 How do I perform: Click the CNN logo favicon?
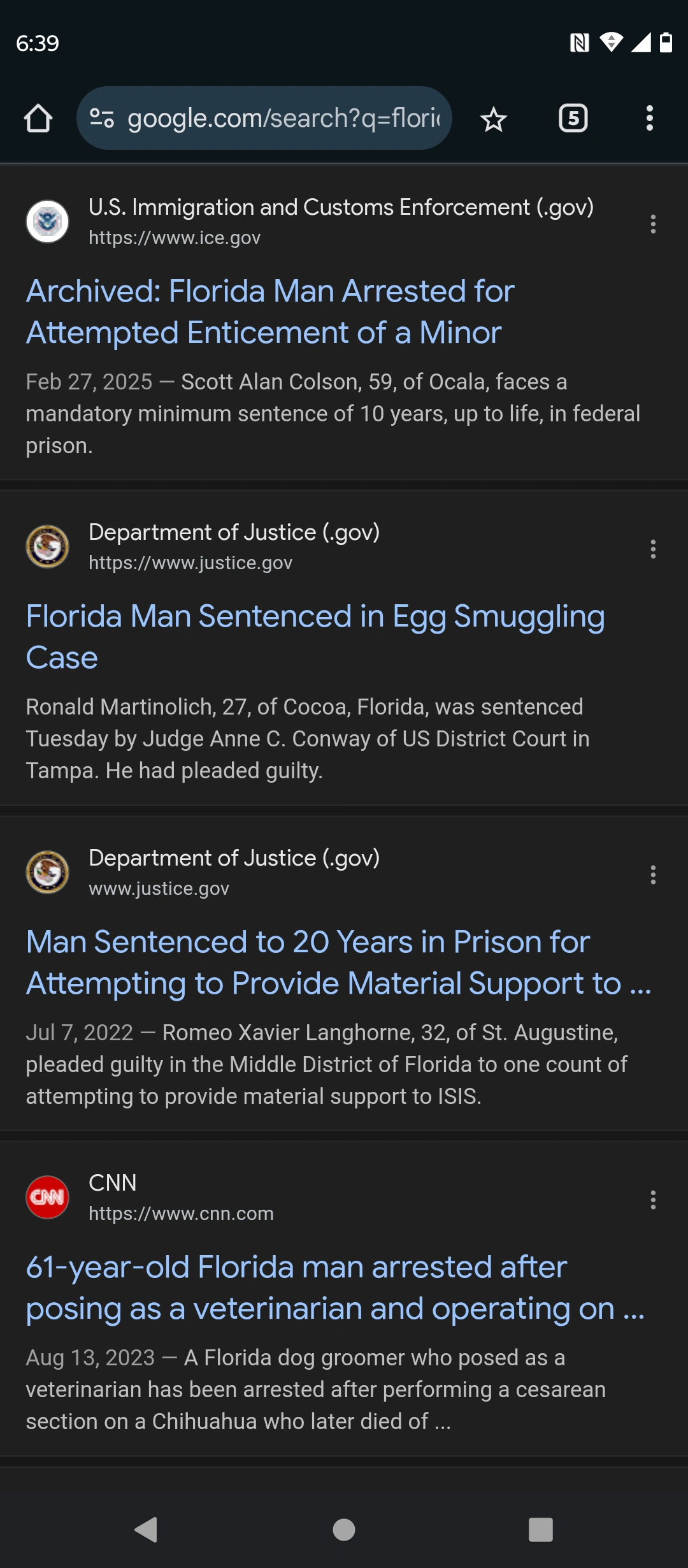tap(48, 1197)
